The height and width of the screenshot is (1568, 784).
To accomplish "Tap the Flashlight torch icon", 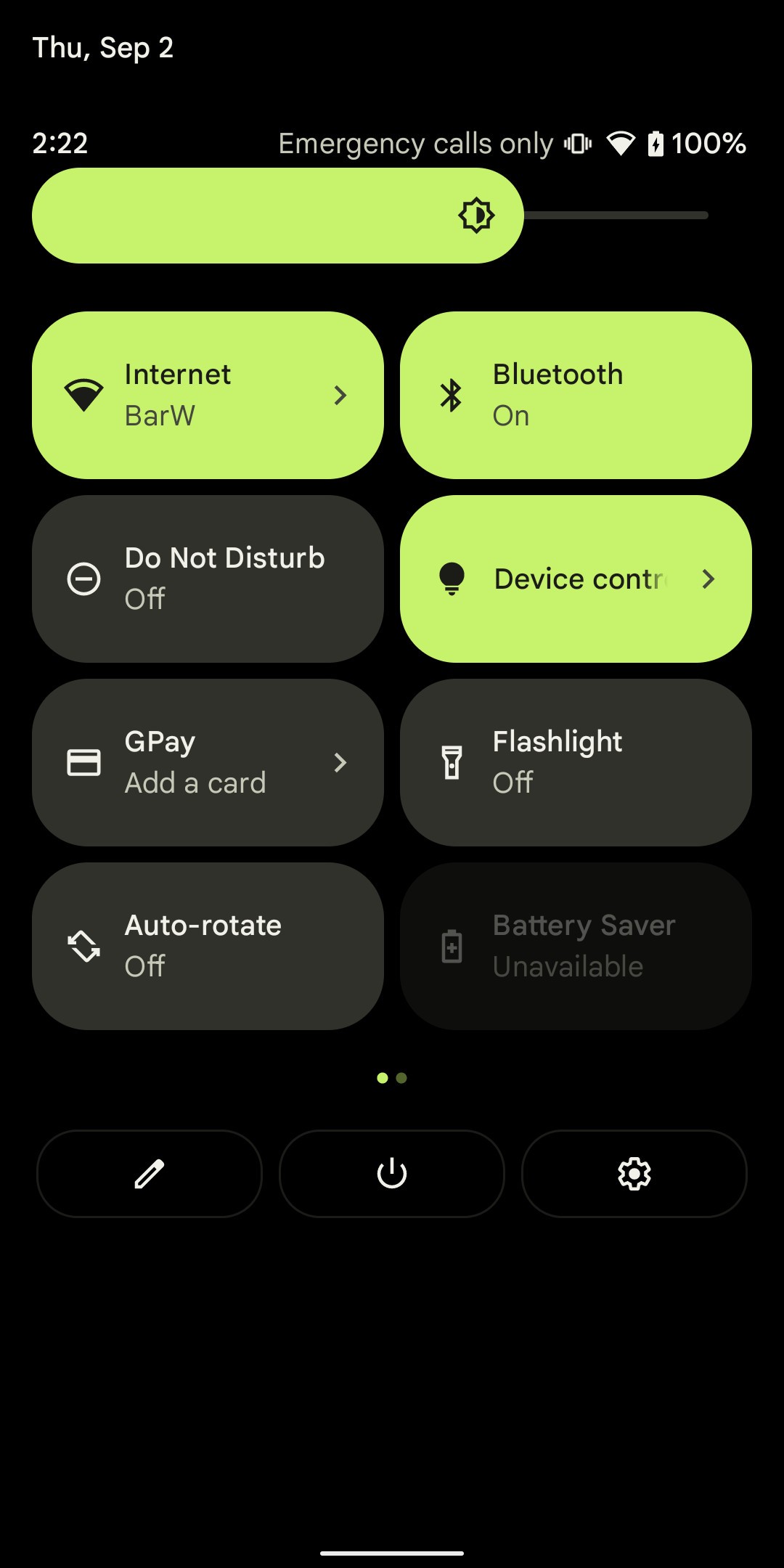I will (x=452, y=761).
